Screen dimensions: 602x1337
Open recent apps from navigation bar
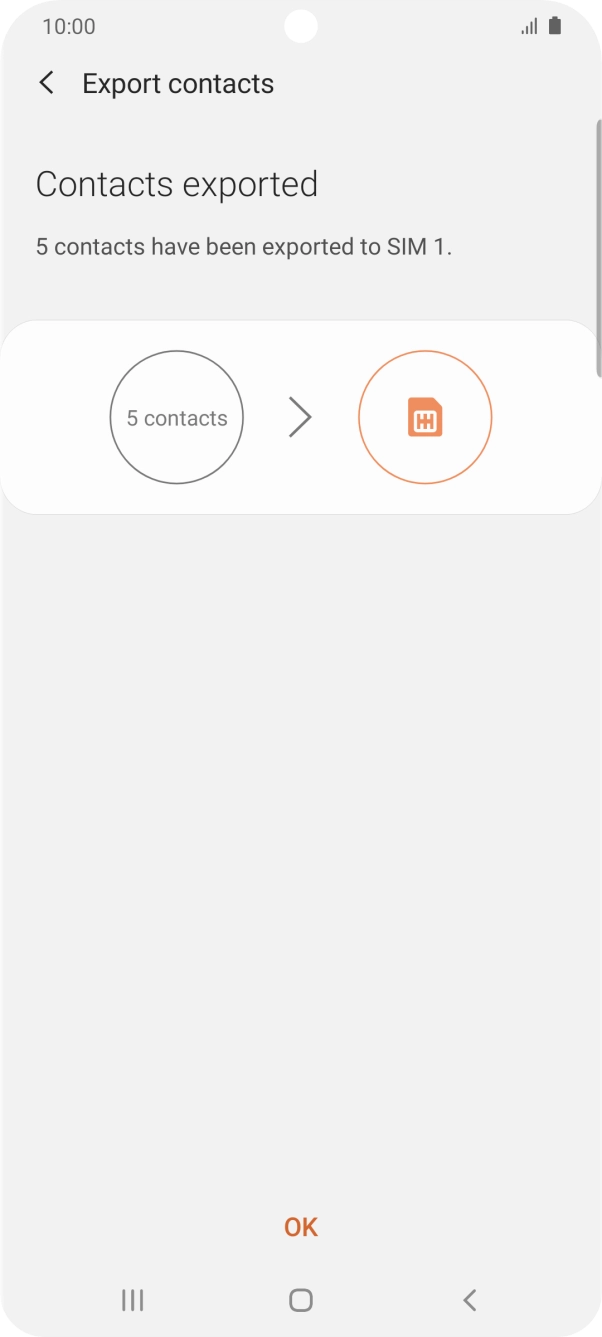[132, 1300]
